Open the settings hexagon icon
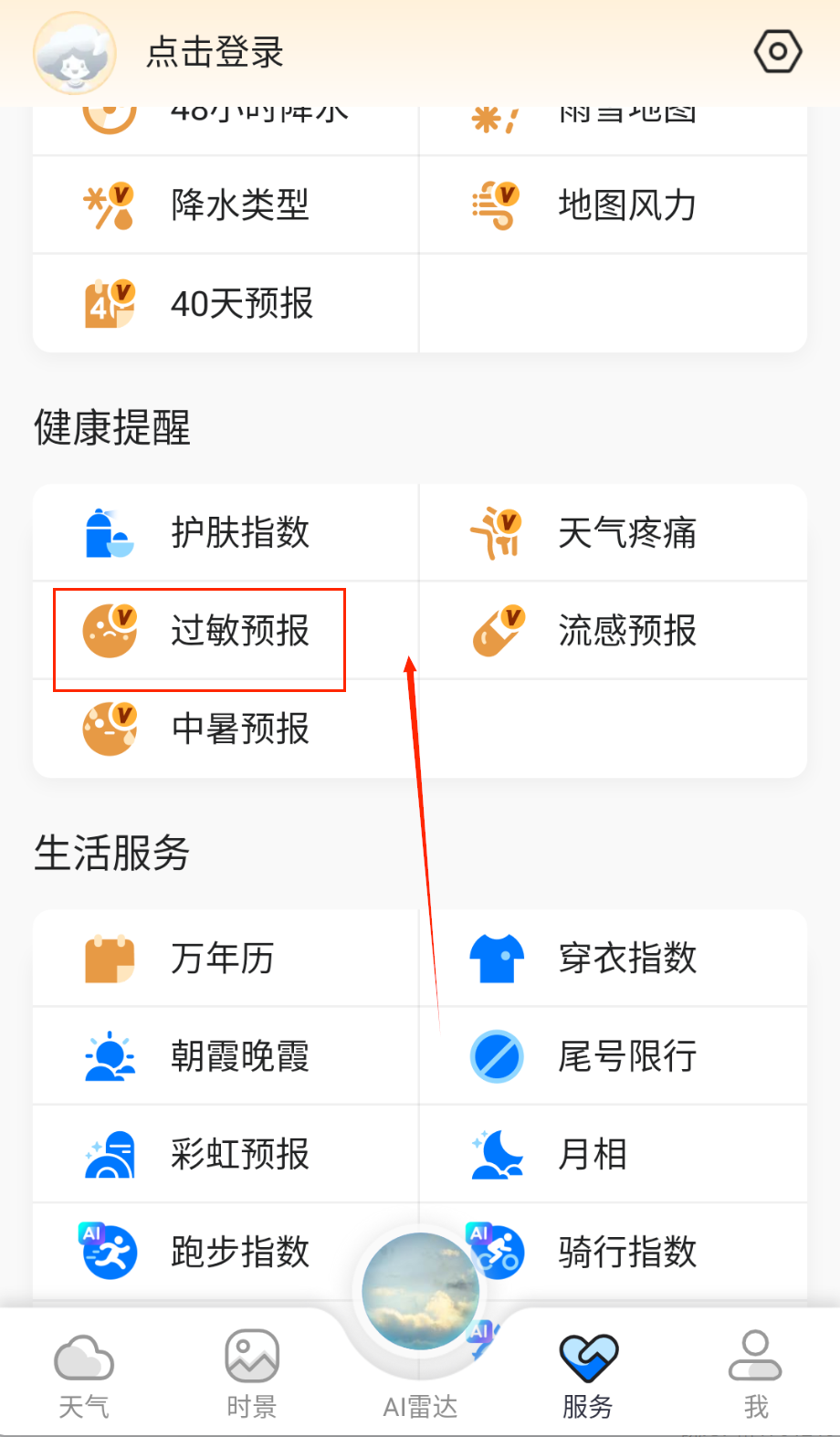 777,52
